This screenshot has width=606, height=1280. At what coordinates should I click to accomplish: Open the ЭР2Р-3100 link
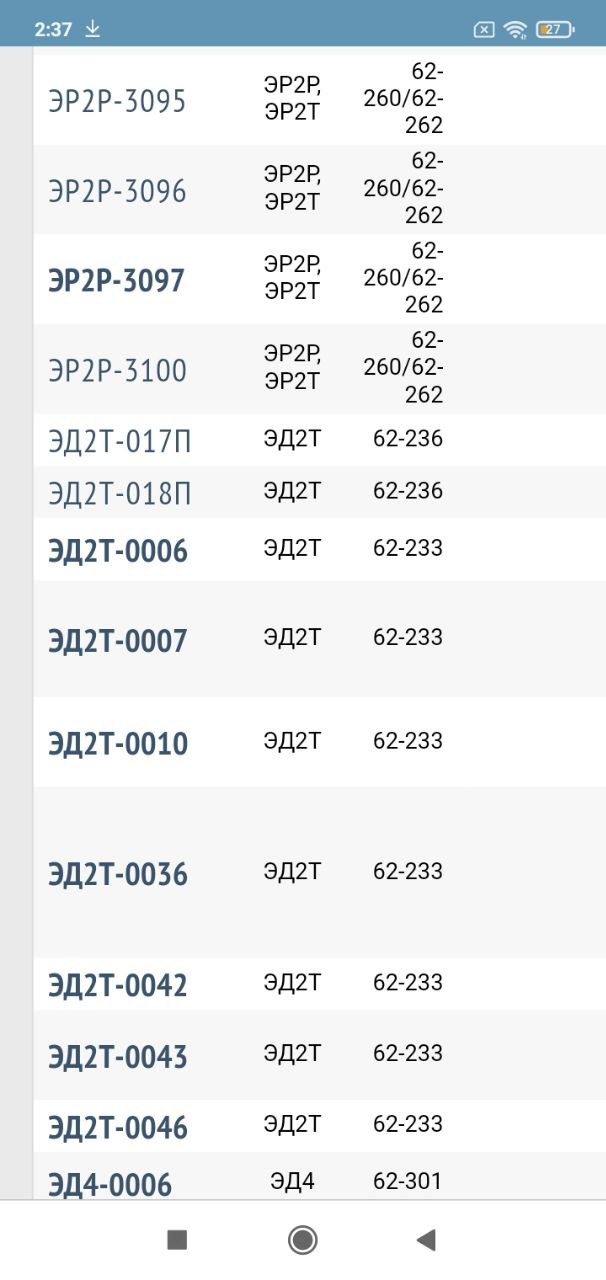117,371
